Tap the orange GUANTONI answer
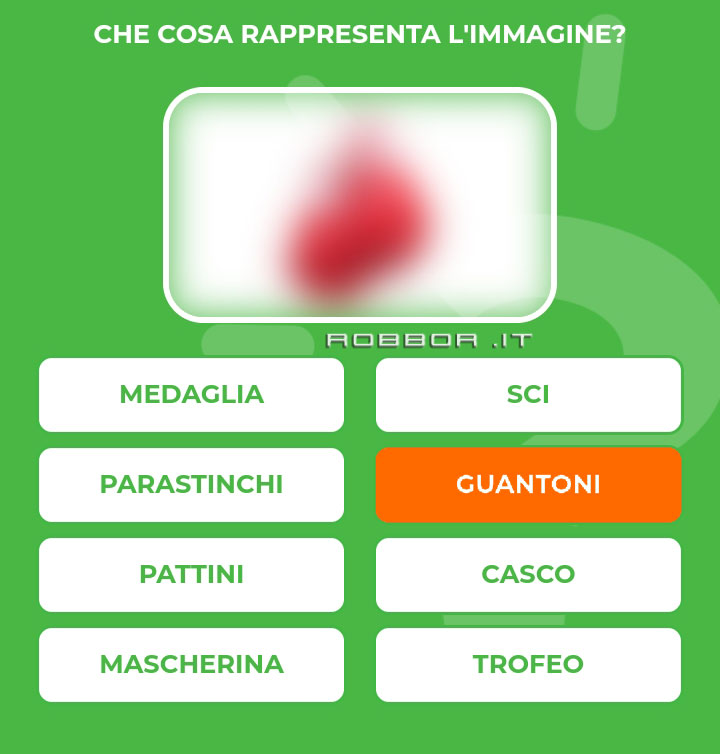Viewport: 720px width, 754px height. tap(528, 484)
